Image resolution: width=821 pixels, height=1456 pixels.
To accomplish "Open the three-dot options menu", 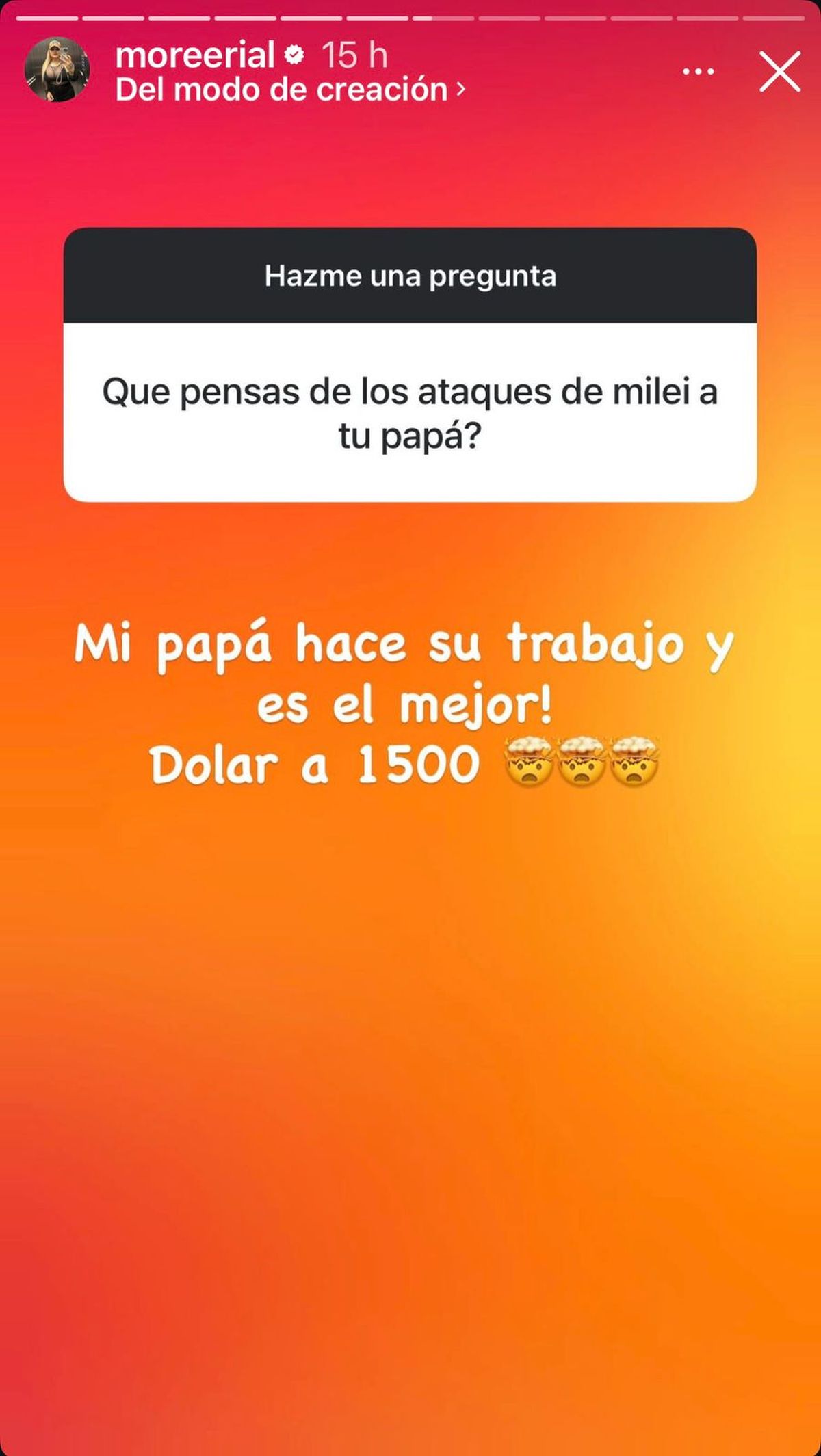I will tap(699, 71).
